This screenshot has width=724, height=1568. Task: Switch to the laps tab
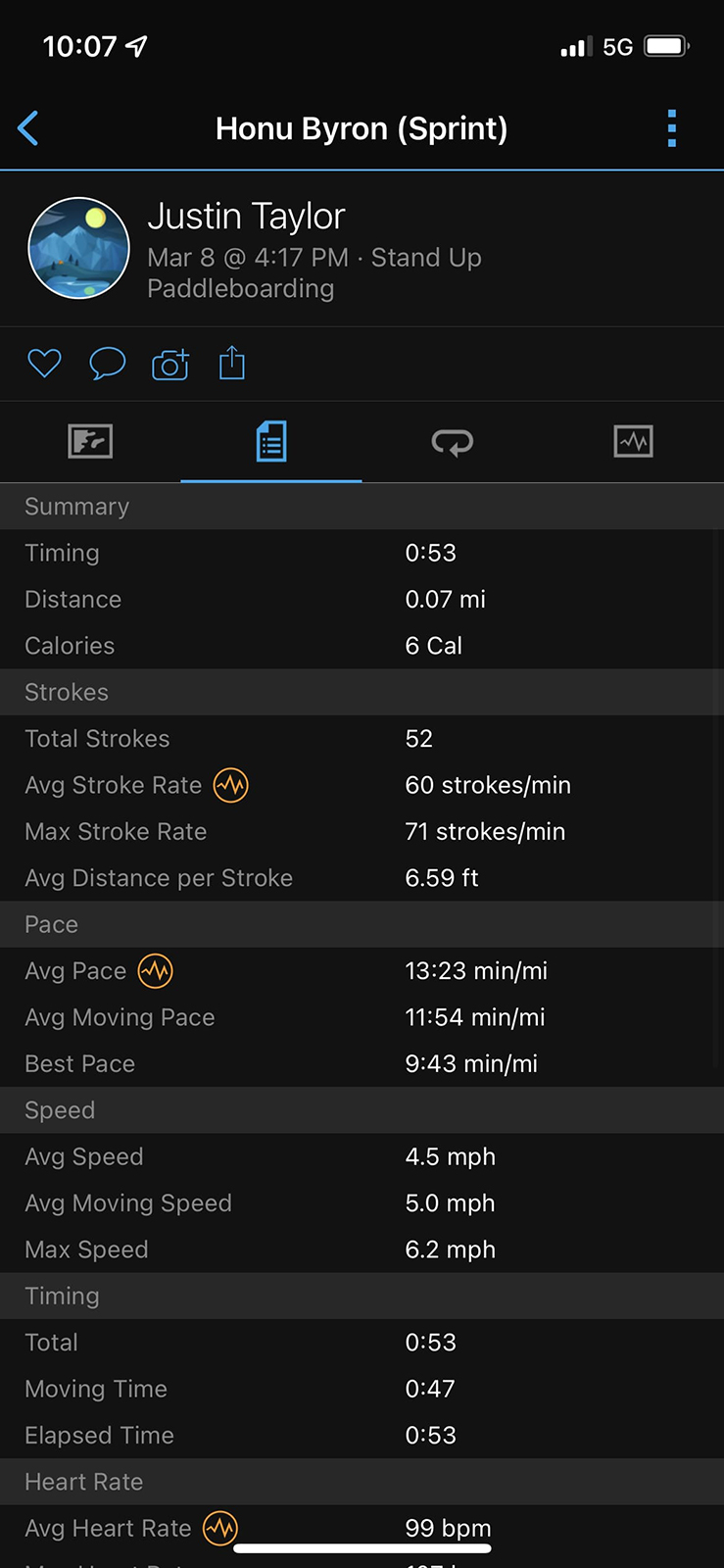pyautogui.click(x=453, y=442)
